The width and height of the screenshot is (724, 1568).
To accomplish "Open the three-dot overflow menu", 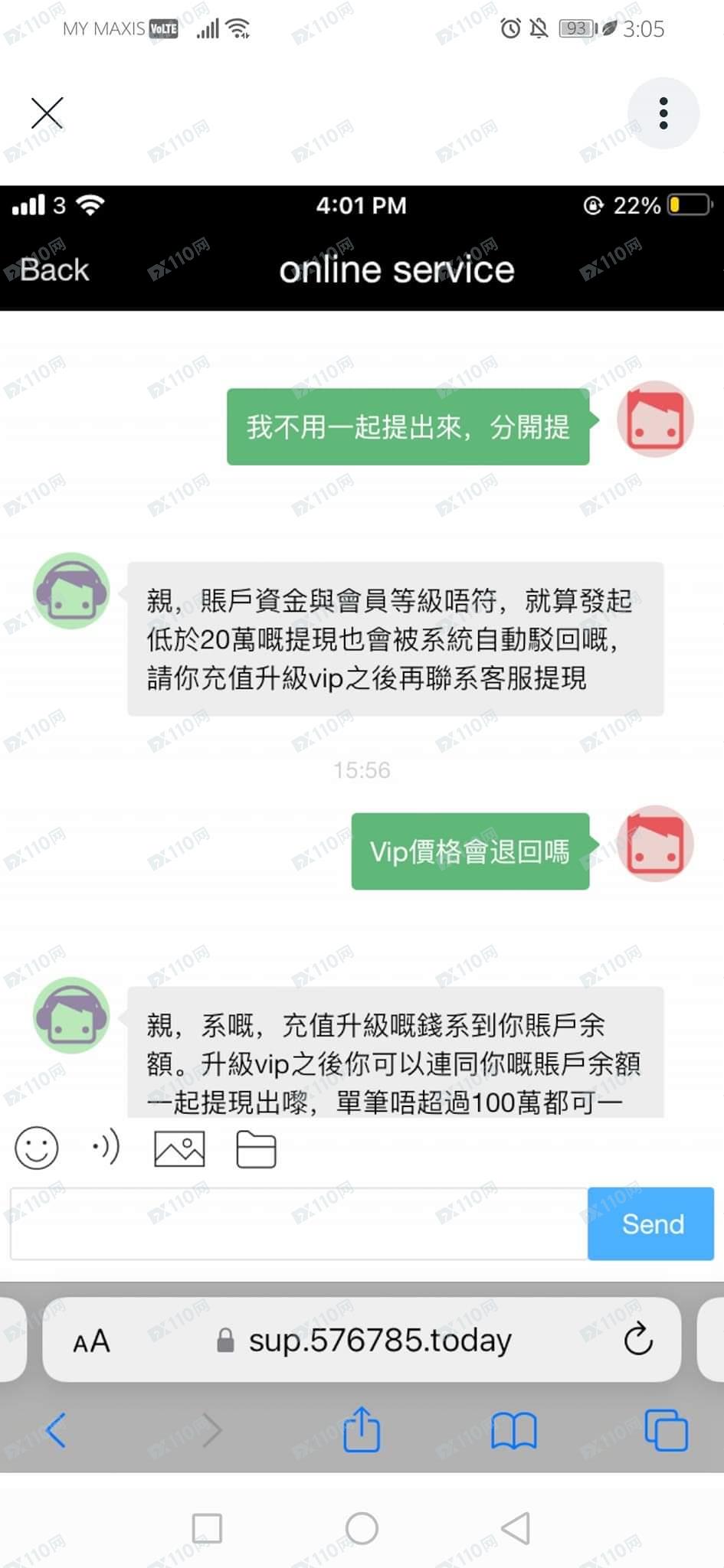I will 663,113.
